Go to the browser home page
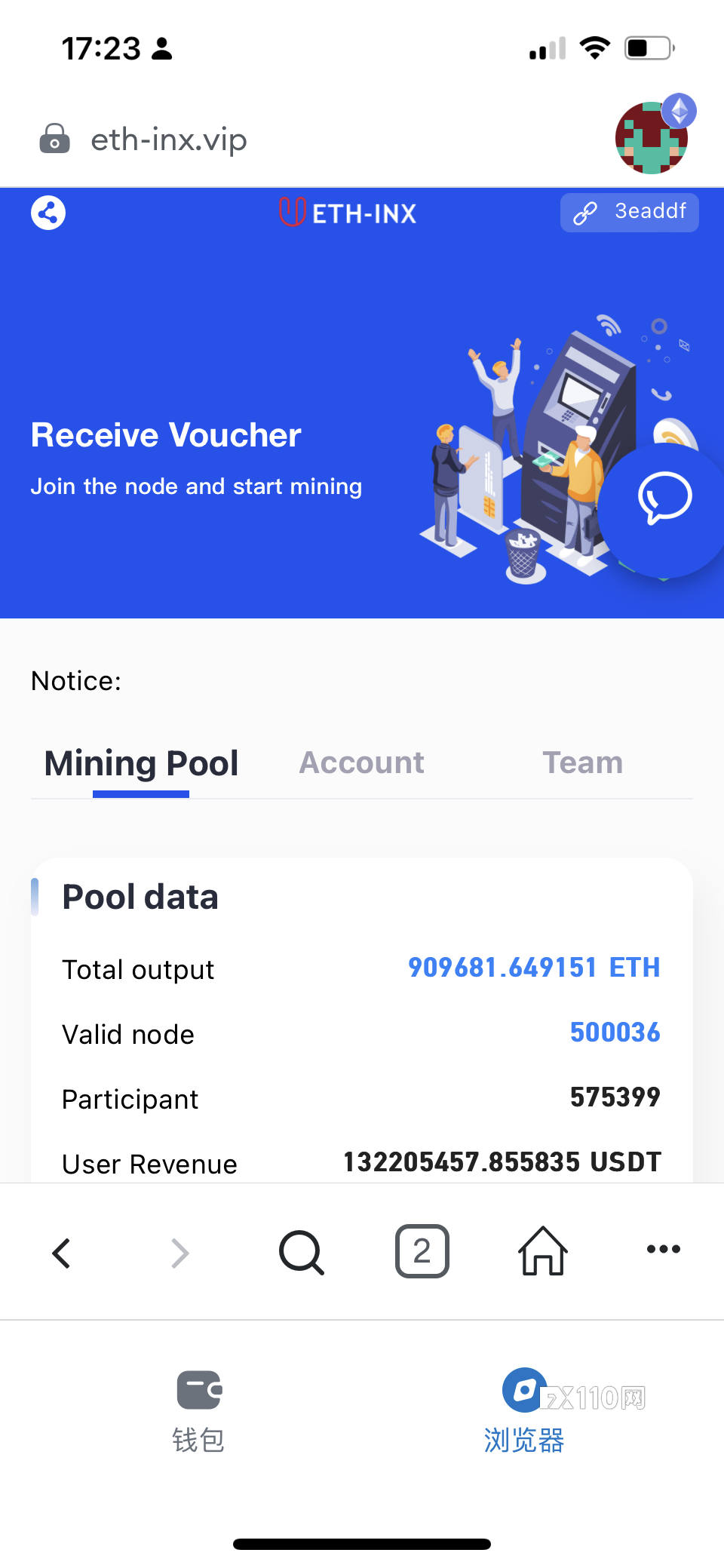 pyautogui.click(x=542, y=1251)
